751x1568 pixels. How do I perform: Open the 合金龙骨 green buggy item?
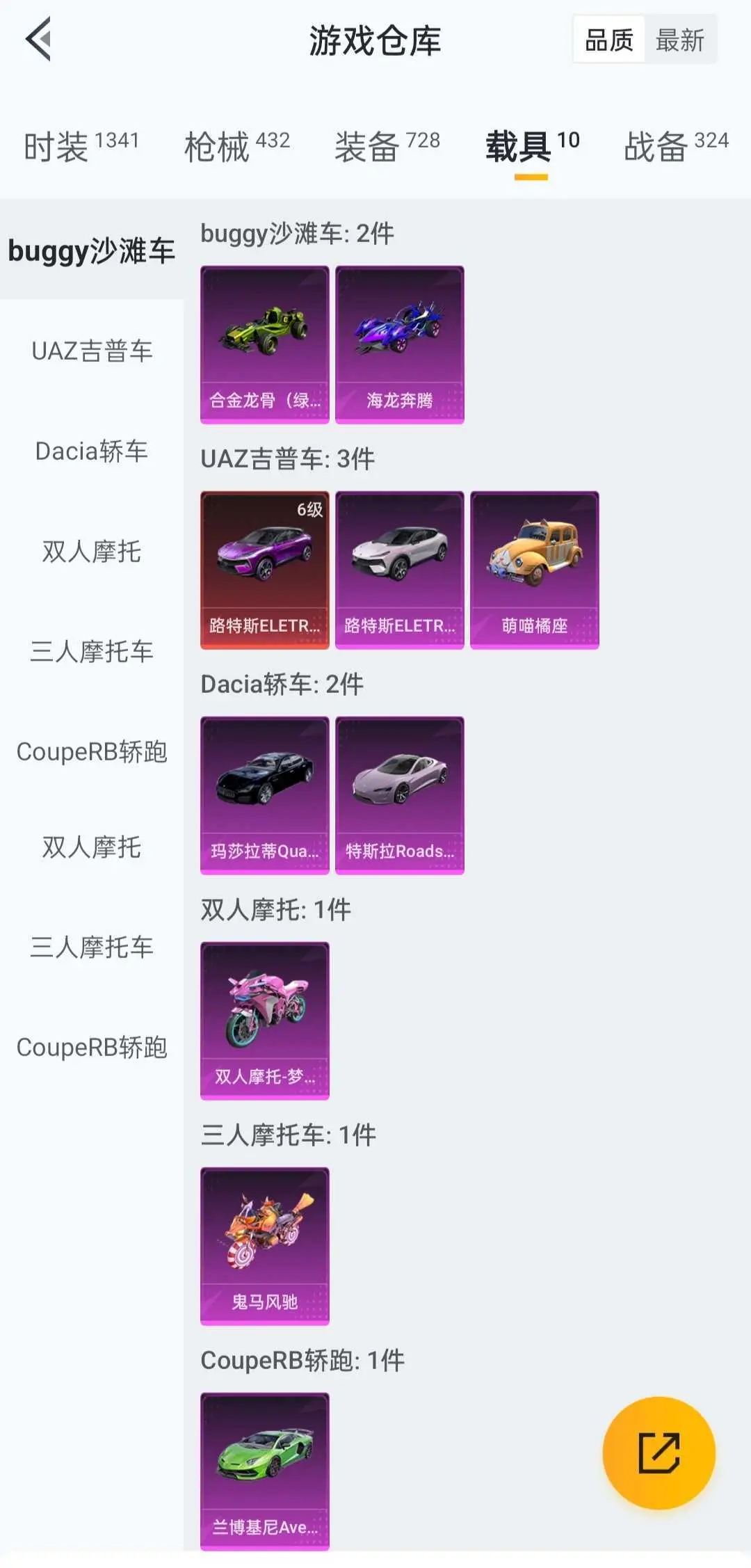pyautogui.click(x=265, y=344)
